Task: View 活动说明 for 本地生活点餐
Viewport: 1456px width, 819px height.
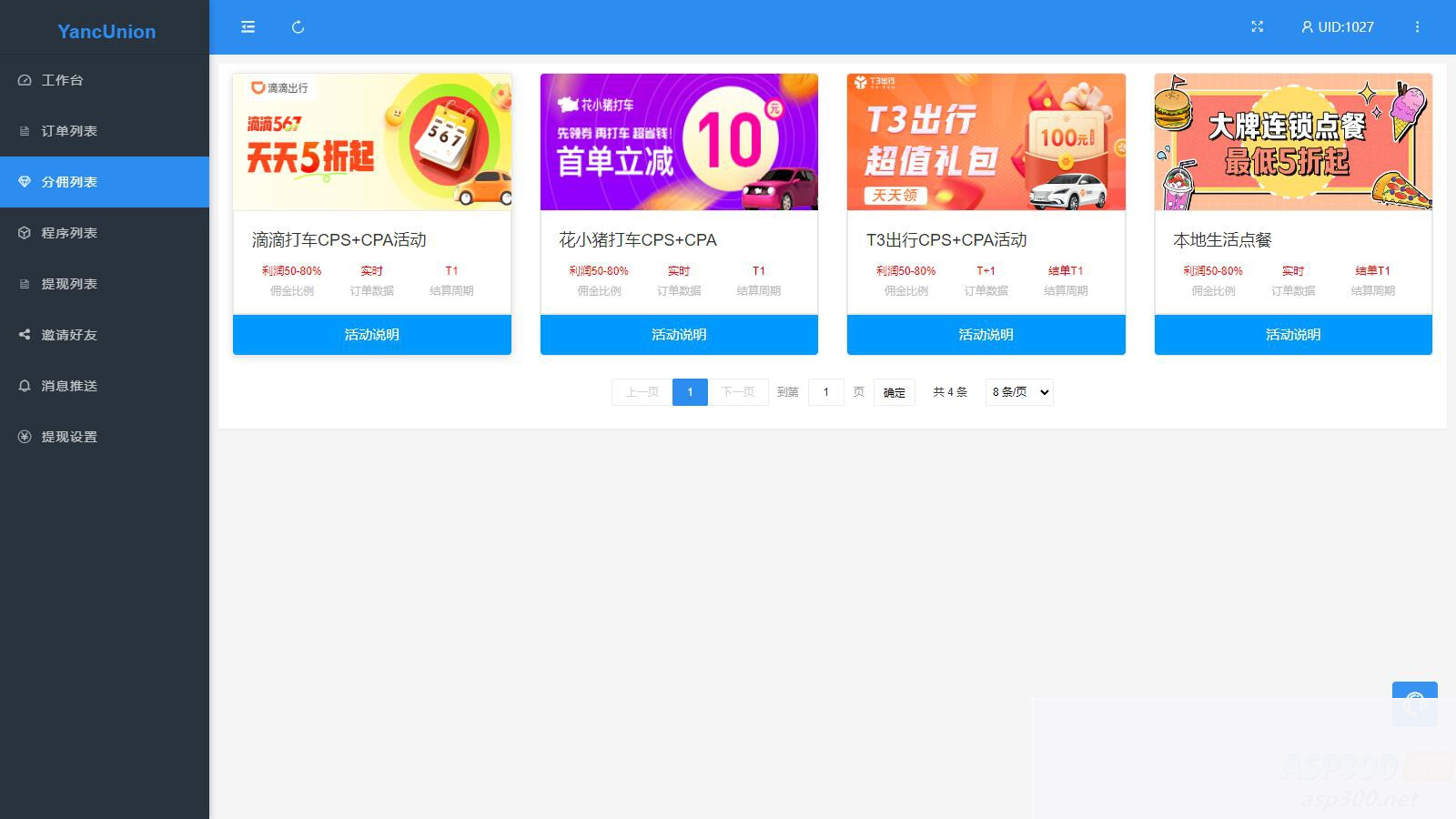Action: click(1293, 335)
